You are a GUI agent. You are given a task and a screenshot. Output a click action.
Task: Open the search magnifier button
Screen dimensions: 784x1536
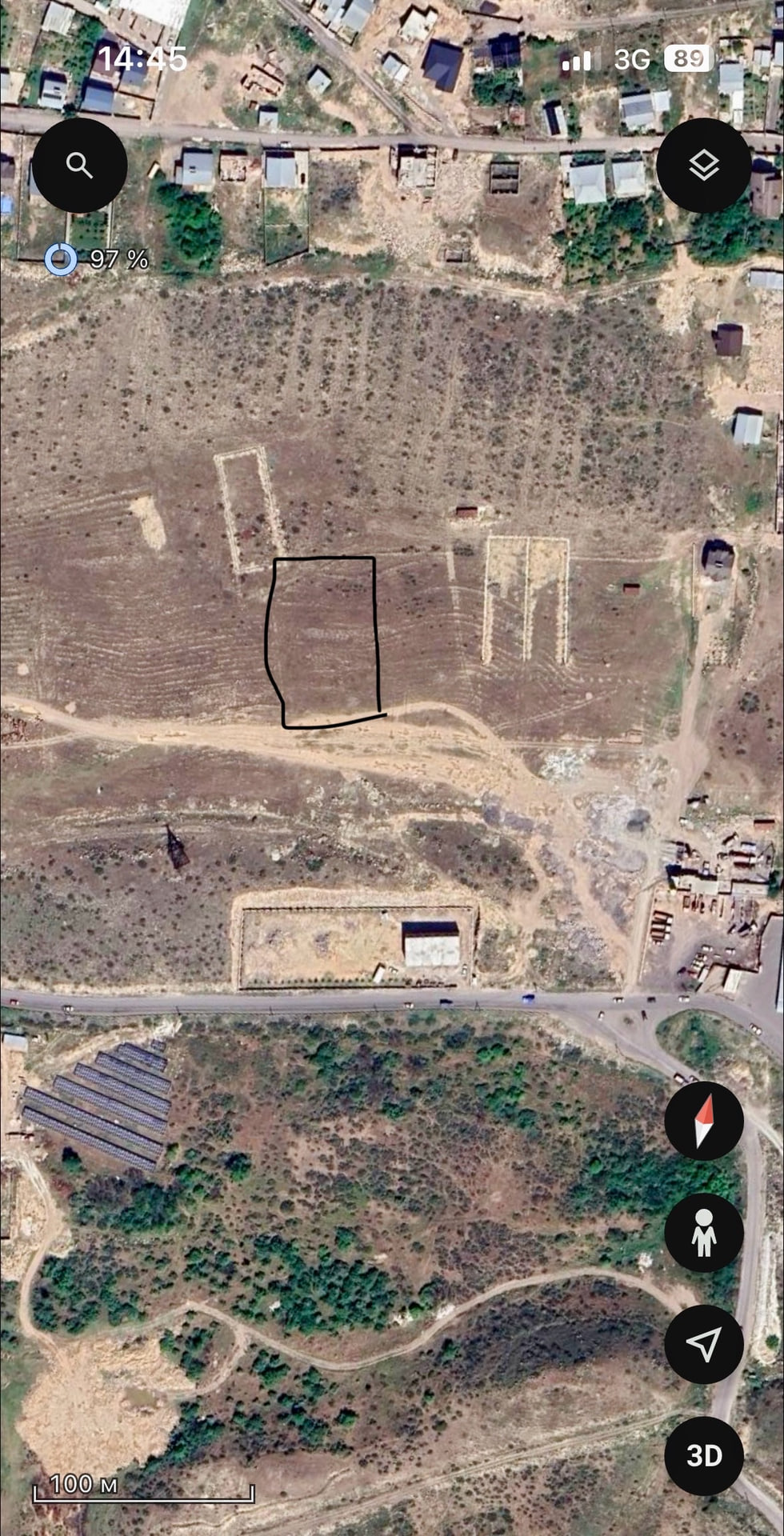pos(79,166)
